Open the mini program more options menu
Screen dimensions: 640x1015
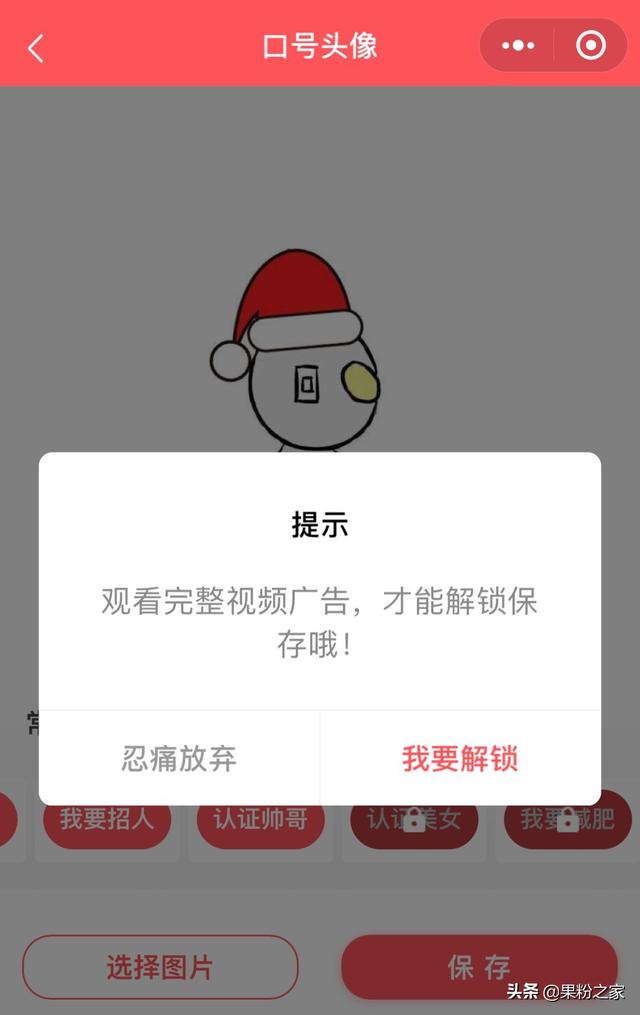click(x=518, y=46)
